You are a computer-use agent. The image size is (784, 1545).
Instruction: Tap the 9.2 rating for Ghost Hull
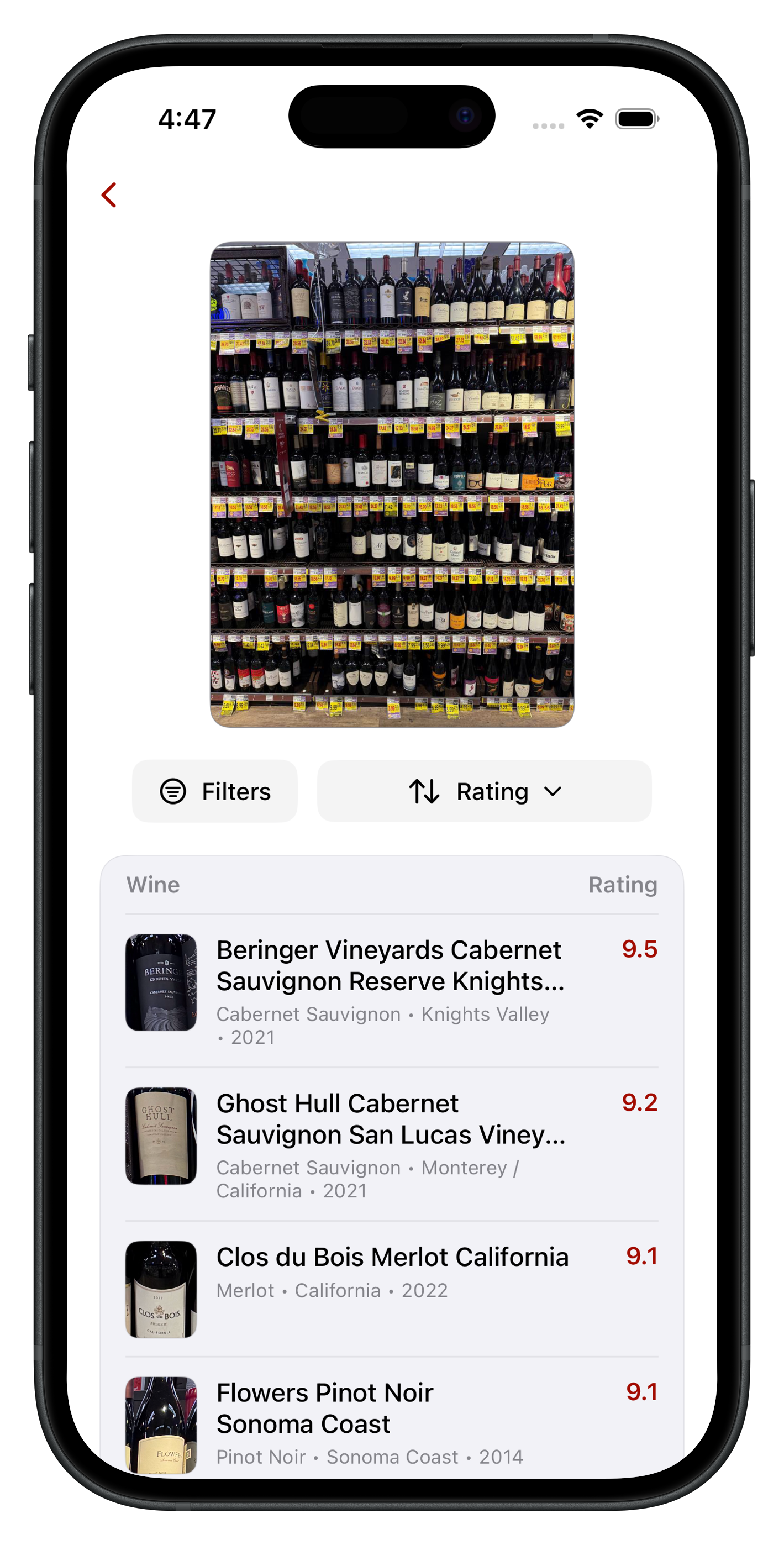click(641, 1102)
